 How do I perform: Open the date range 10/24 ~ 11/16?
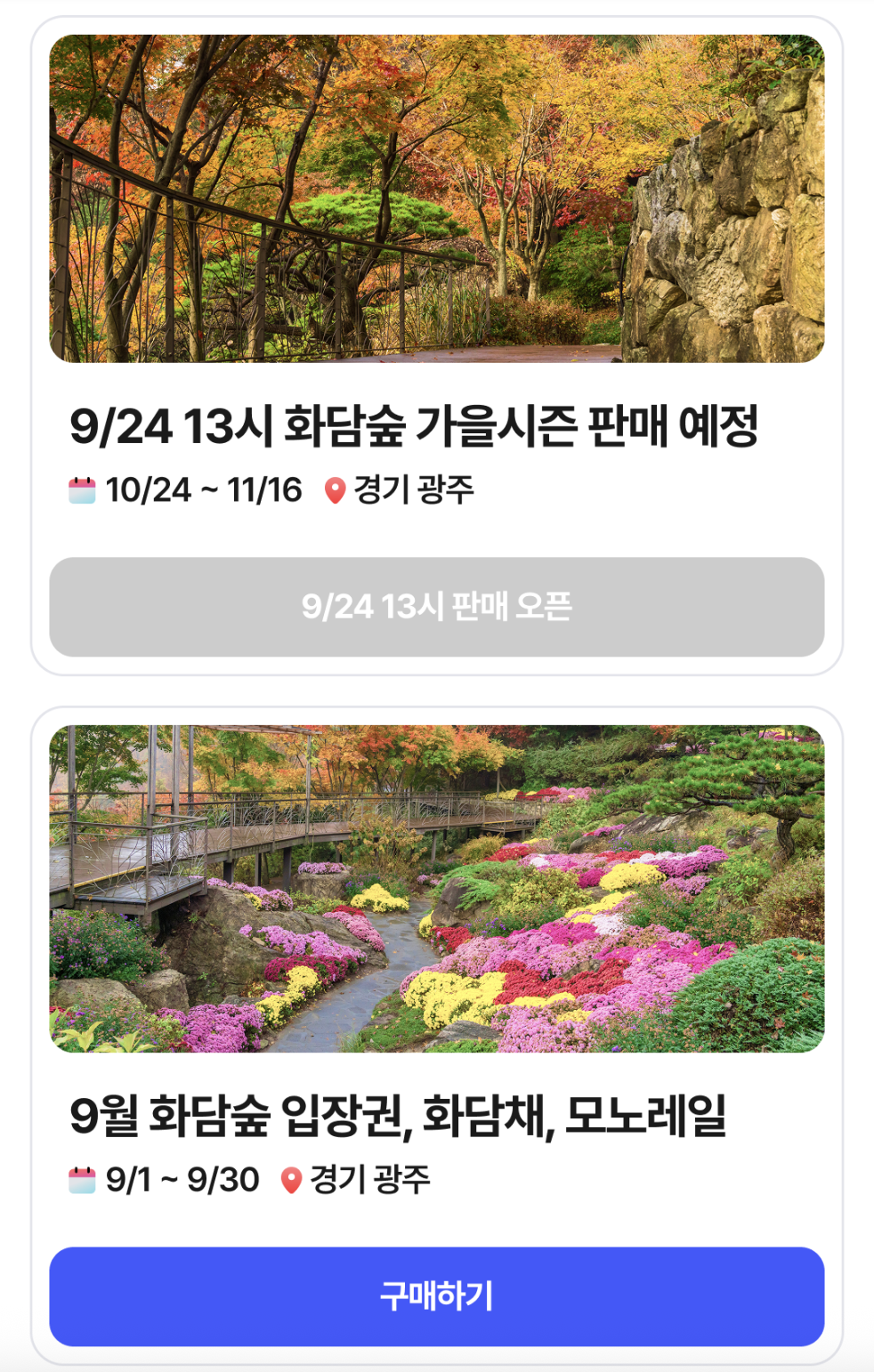(x=203, y=488)
